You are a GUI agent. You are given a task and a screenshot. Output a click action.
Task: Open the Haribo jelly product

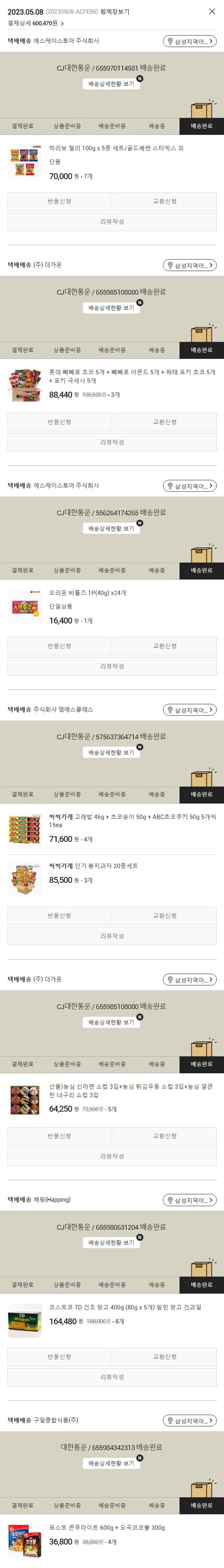coord(116,148)
